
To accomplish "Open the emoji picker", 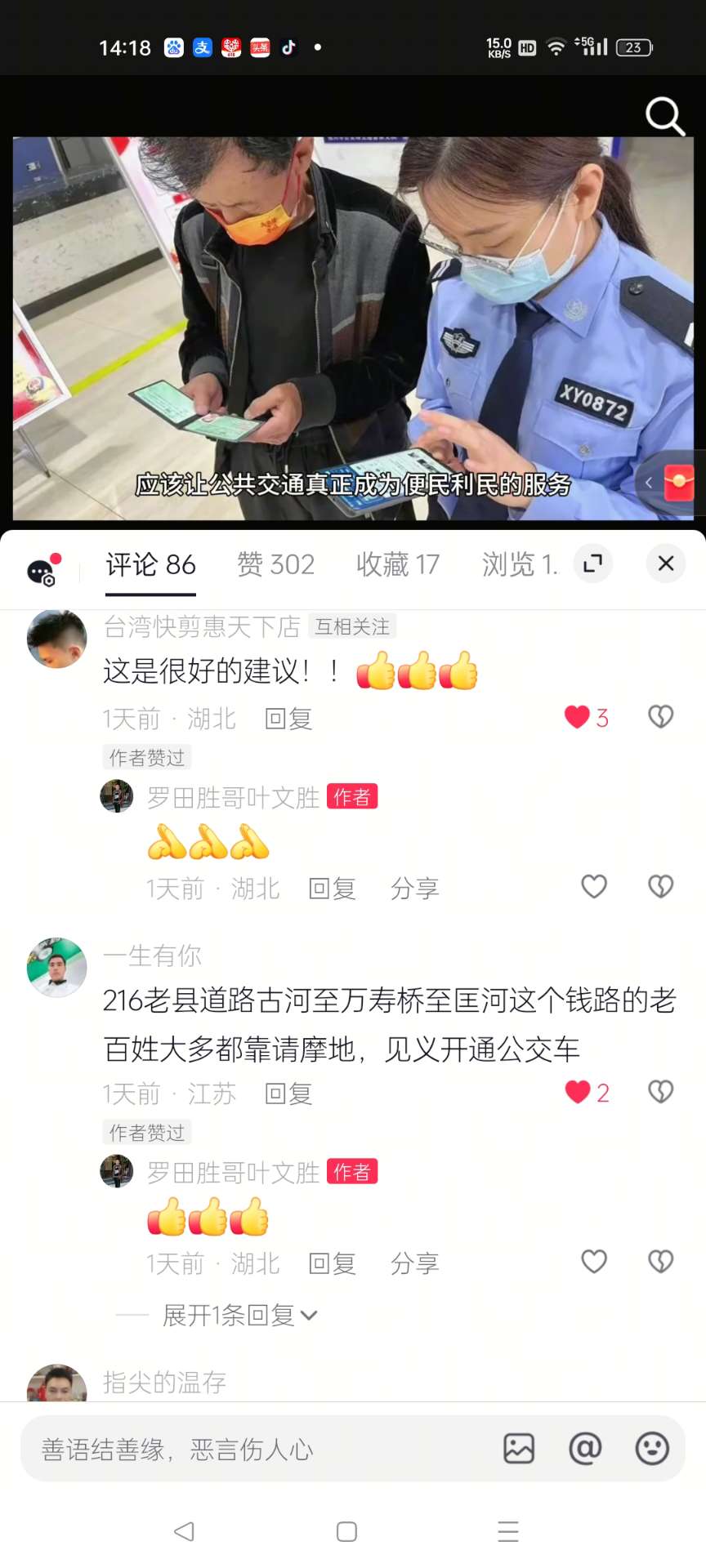I will pyautogui.click(x=652, y=1449).
